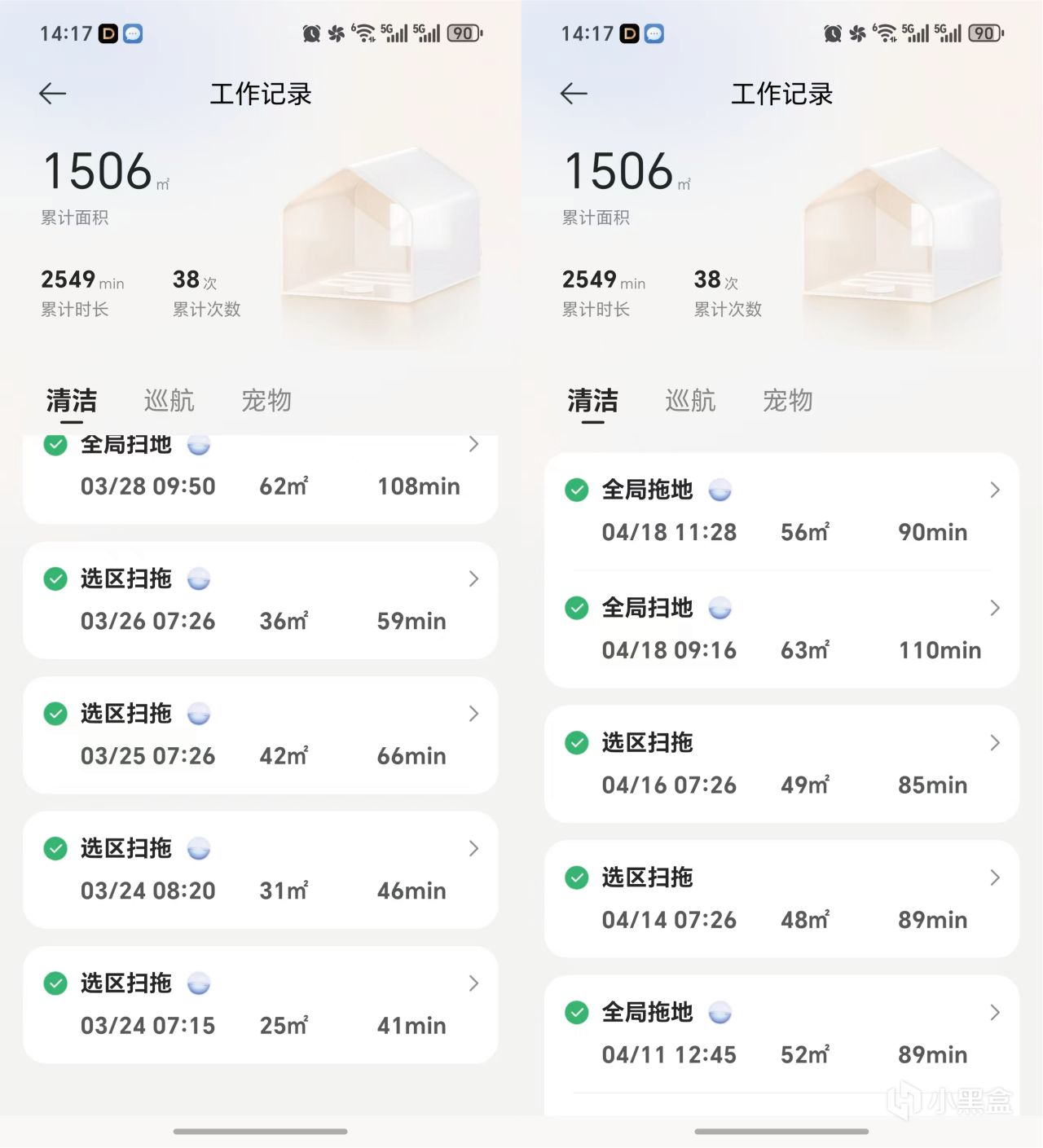This screenshot has height=1148, width=1043.
Task: View the 03/26 07:26 zone sweep-mop record
Action: point(260,600)
